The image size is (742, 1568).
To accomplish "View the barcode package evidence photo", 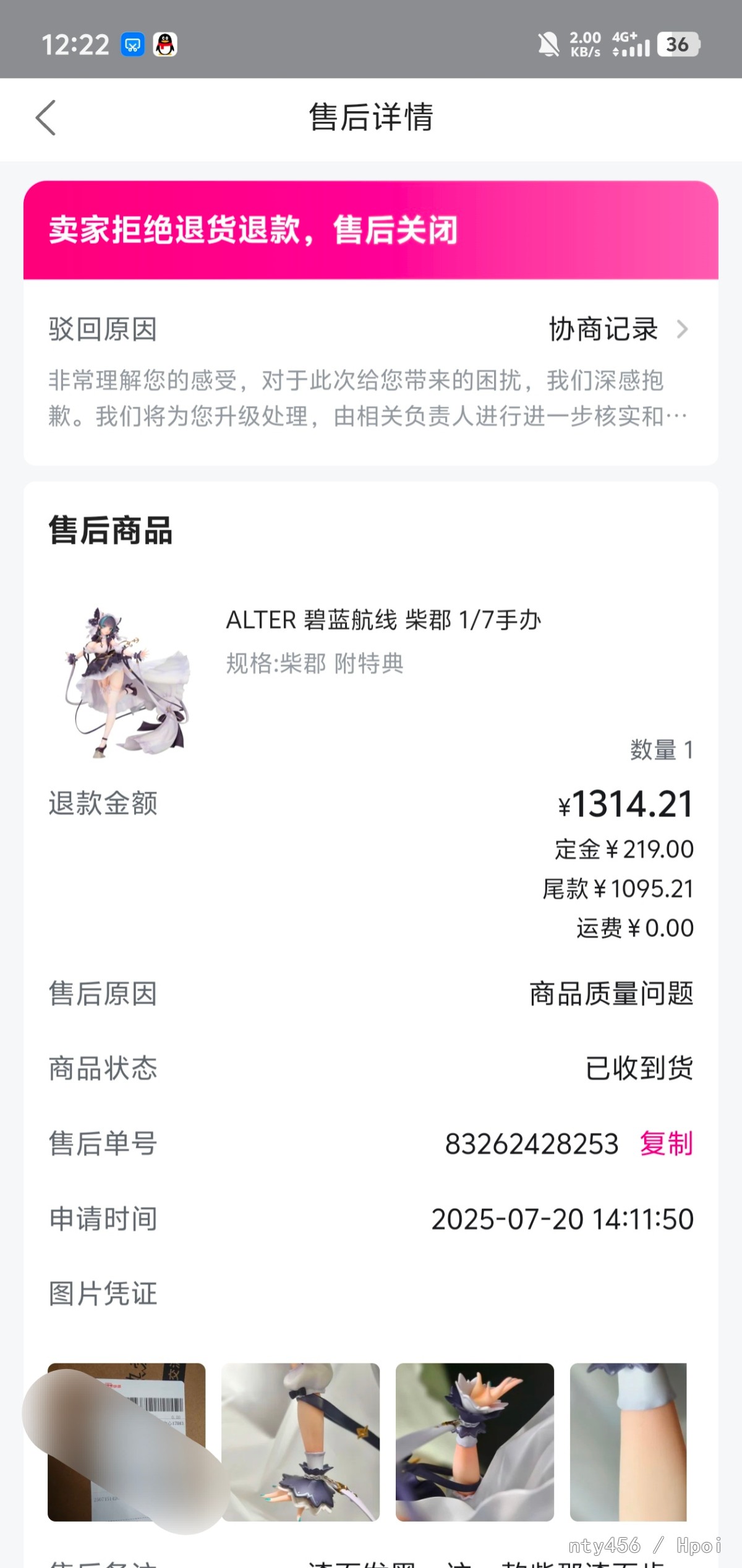I will click(126, 1441).
